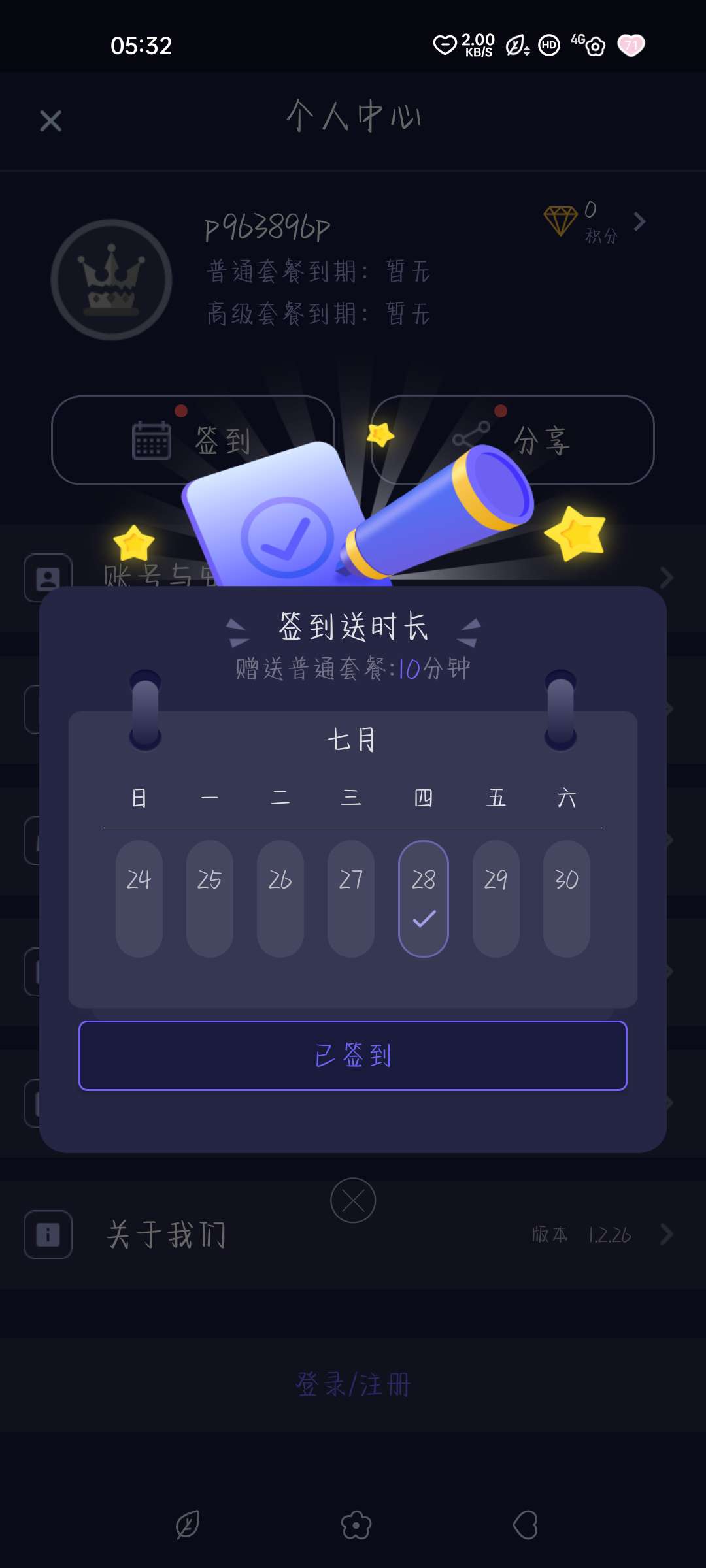
Task: Tap the crown profile avatar
Action: point(112,280)
